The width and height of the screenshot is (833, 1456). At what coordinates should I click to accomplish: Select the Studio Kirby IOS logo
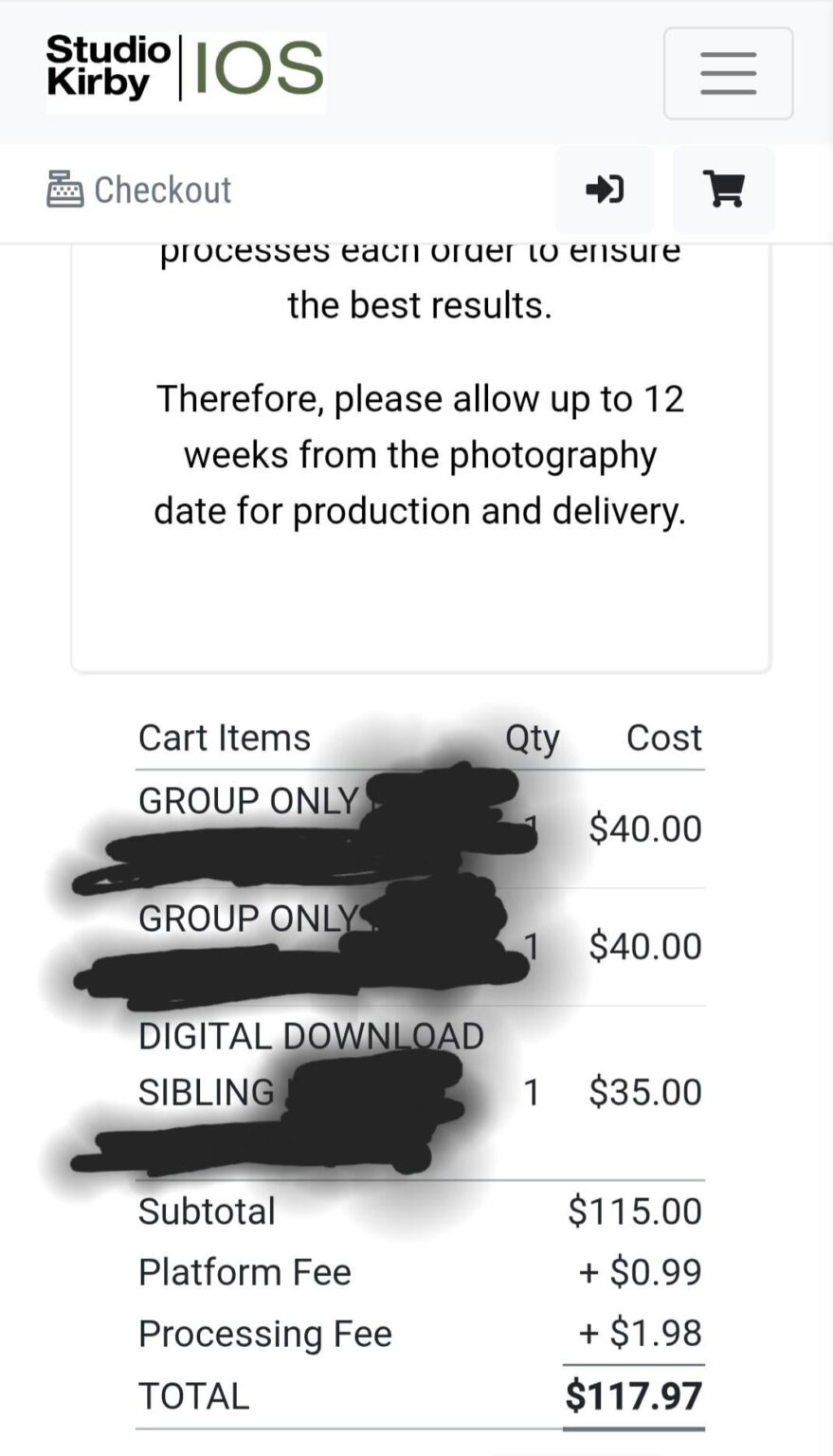pos(185,71)
